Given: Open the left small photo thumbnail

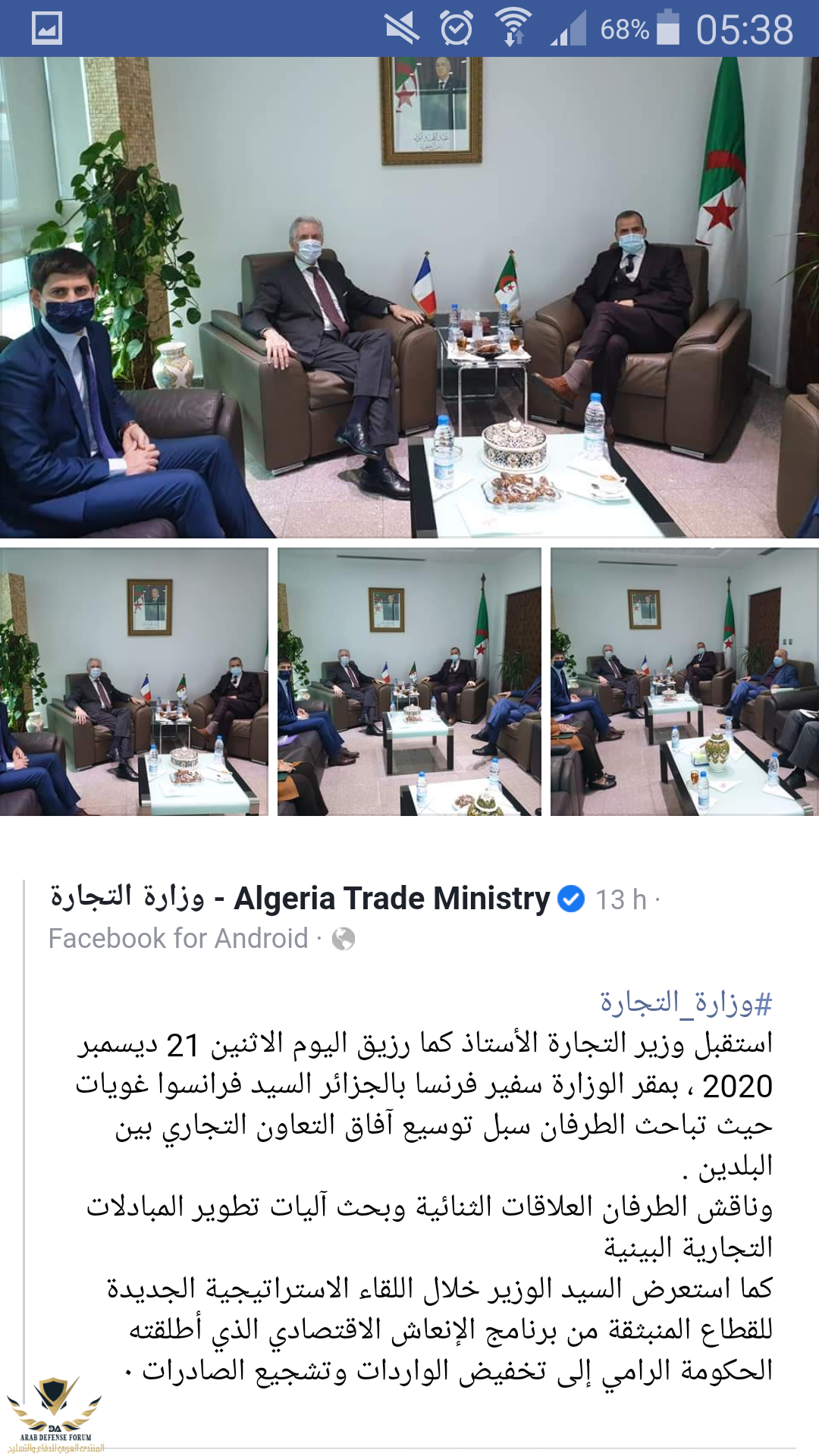Looking at the screenshot, I should (x=133, y=681).
